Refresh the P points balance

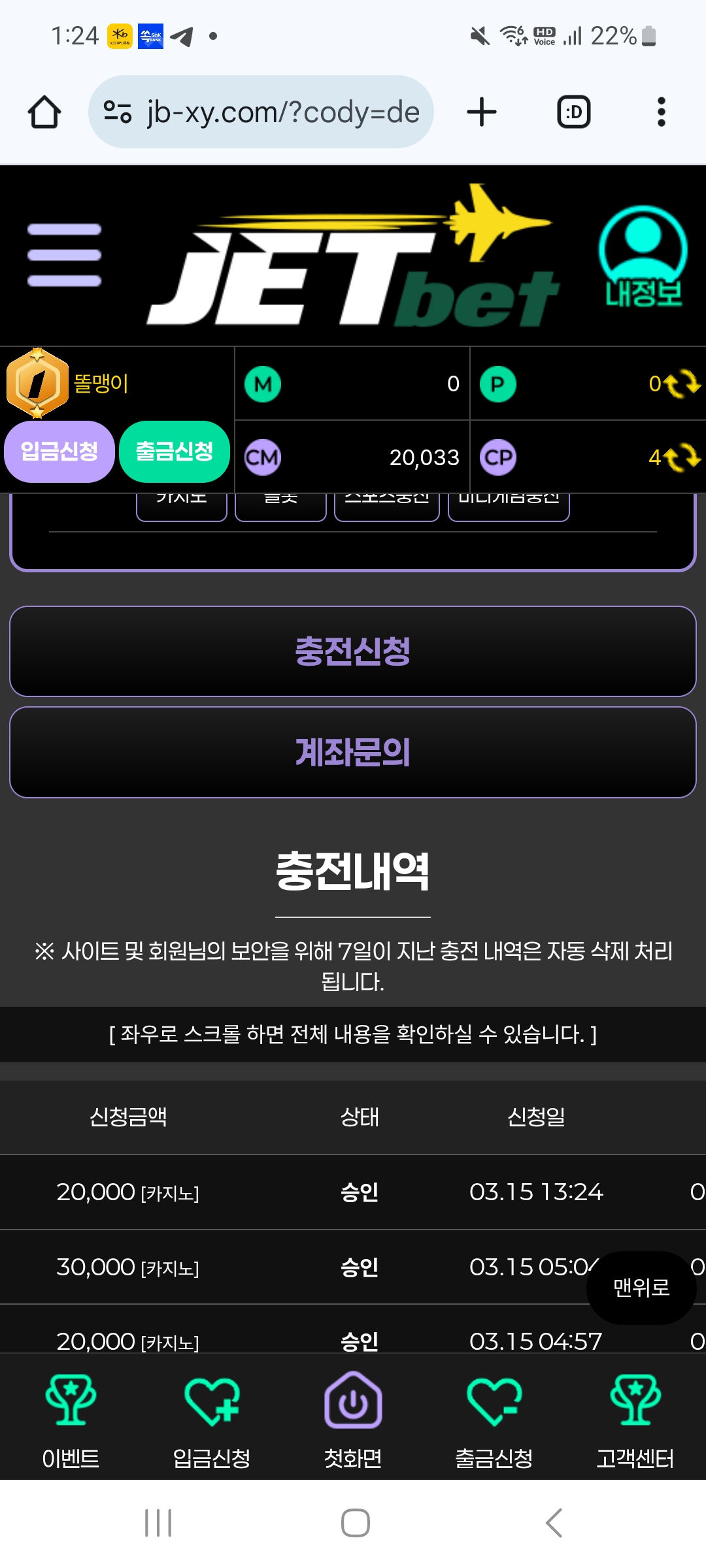click(x=682, y=384)
